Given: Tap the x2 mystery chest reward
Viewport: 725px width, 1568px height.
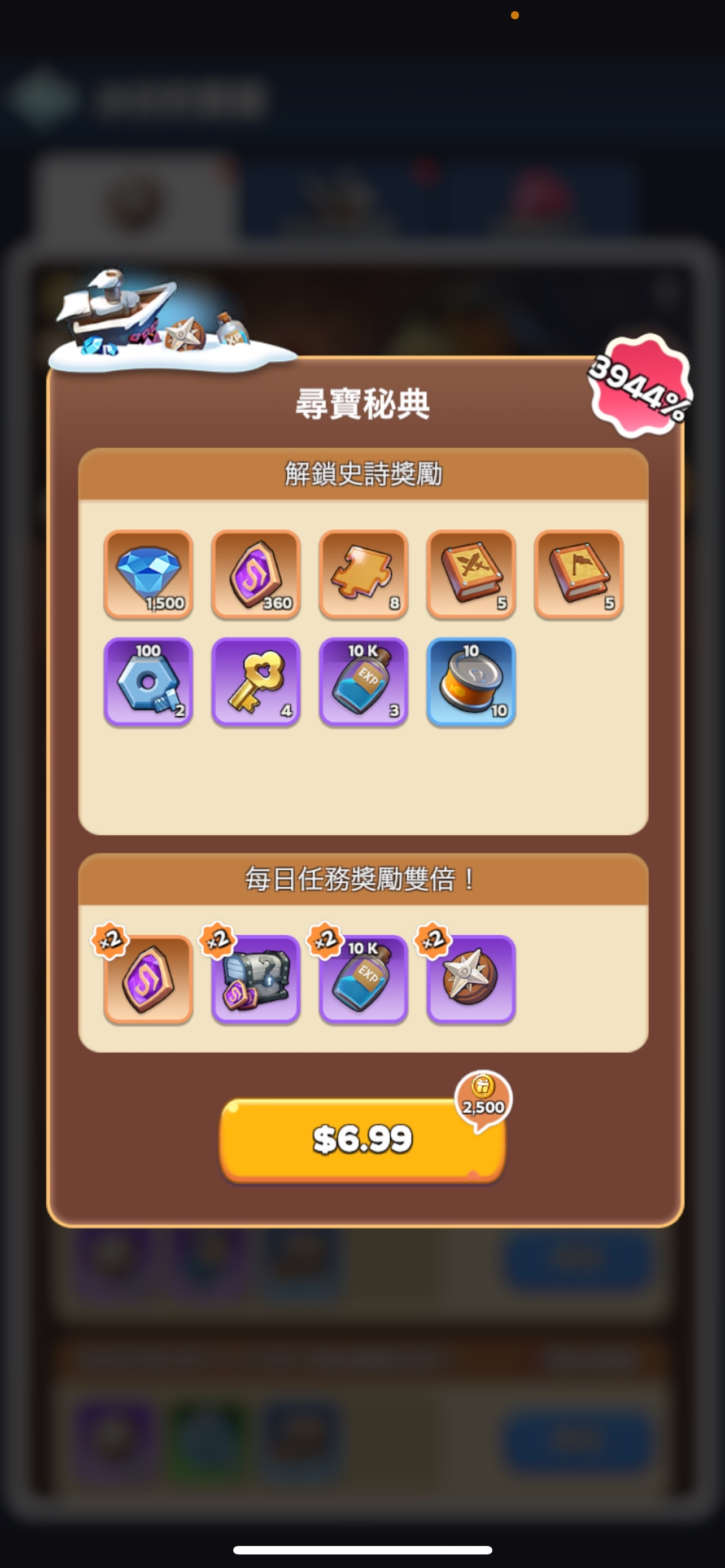Looking at the screenshot, I should pyautogui.click(x=256, y=979).
